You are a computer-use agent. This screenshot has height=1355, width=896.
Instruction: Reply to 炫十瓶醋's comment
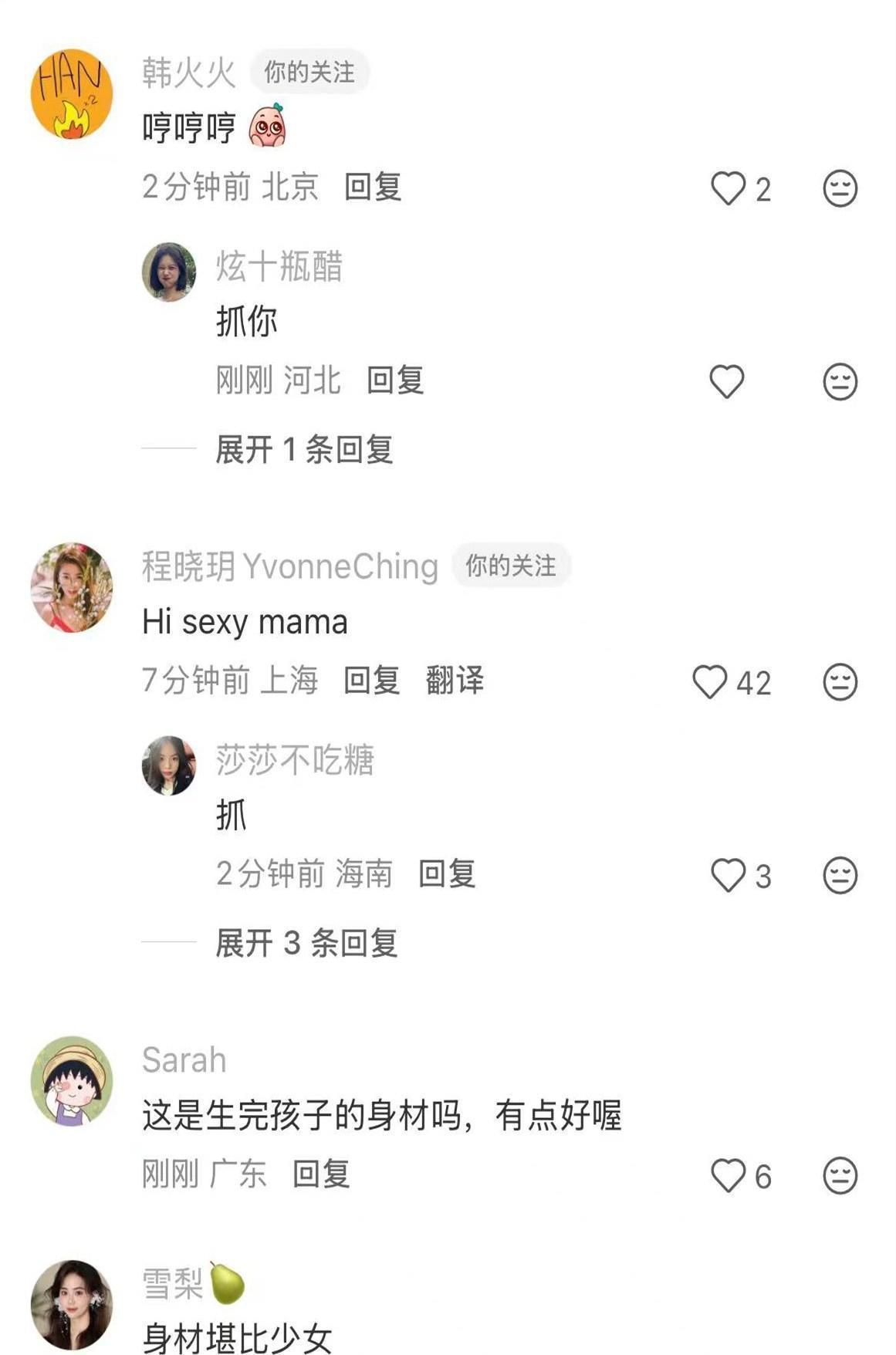pos(395,380)
